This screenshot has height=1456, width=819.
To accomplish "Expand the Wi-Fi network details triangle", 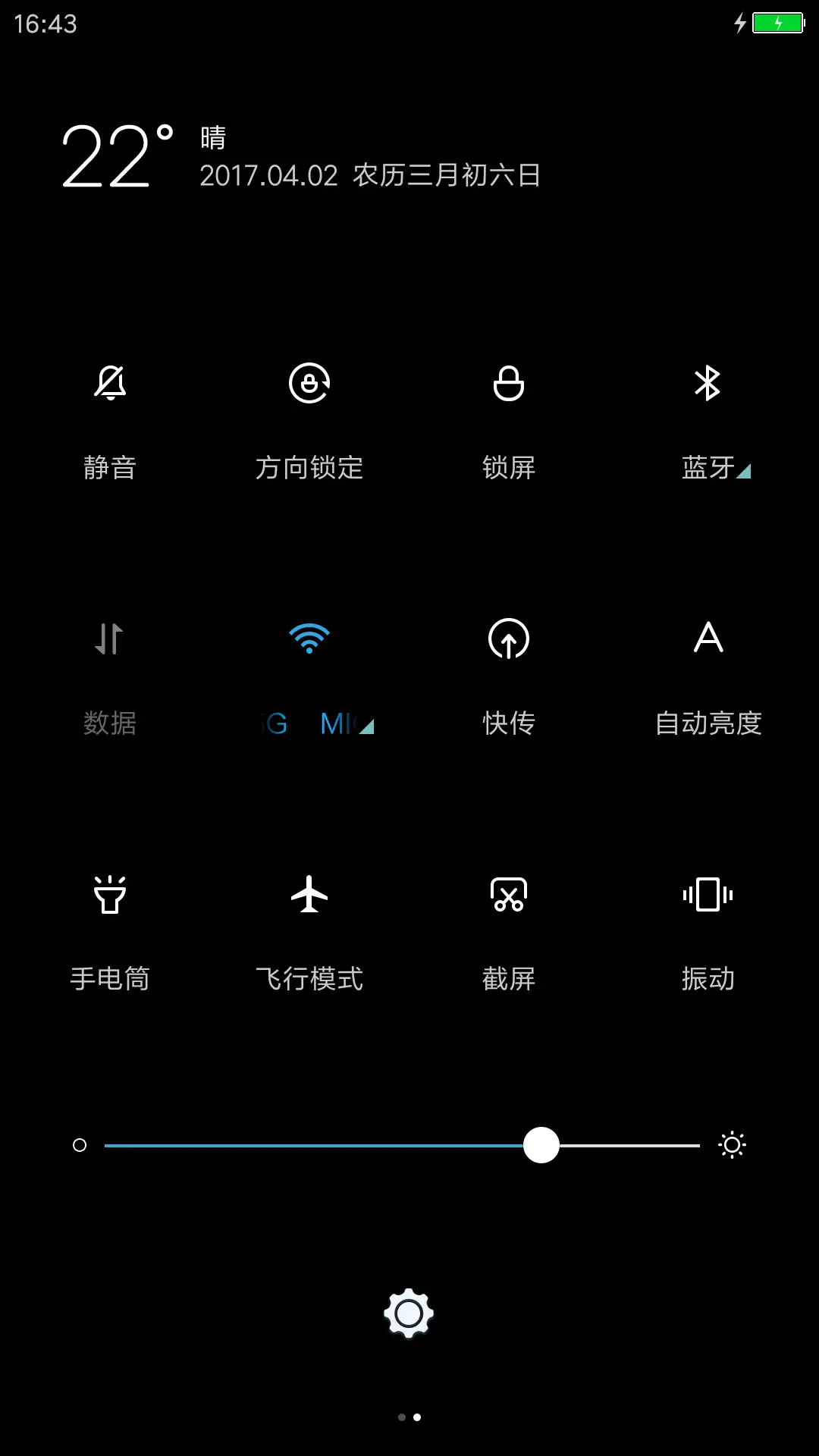I will click(x=367, y=728).
